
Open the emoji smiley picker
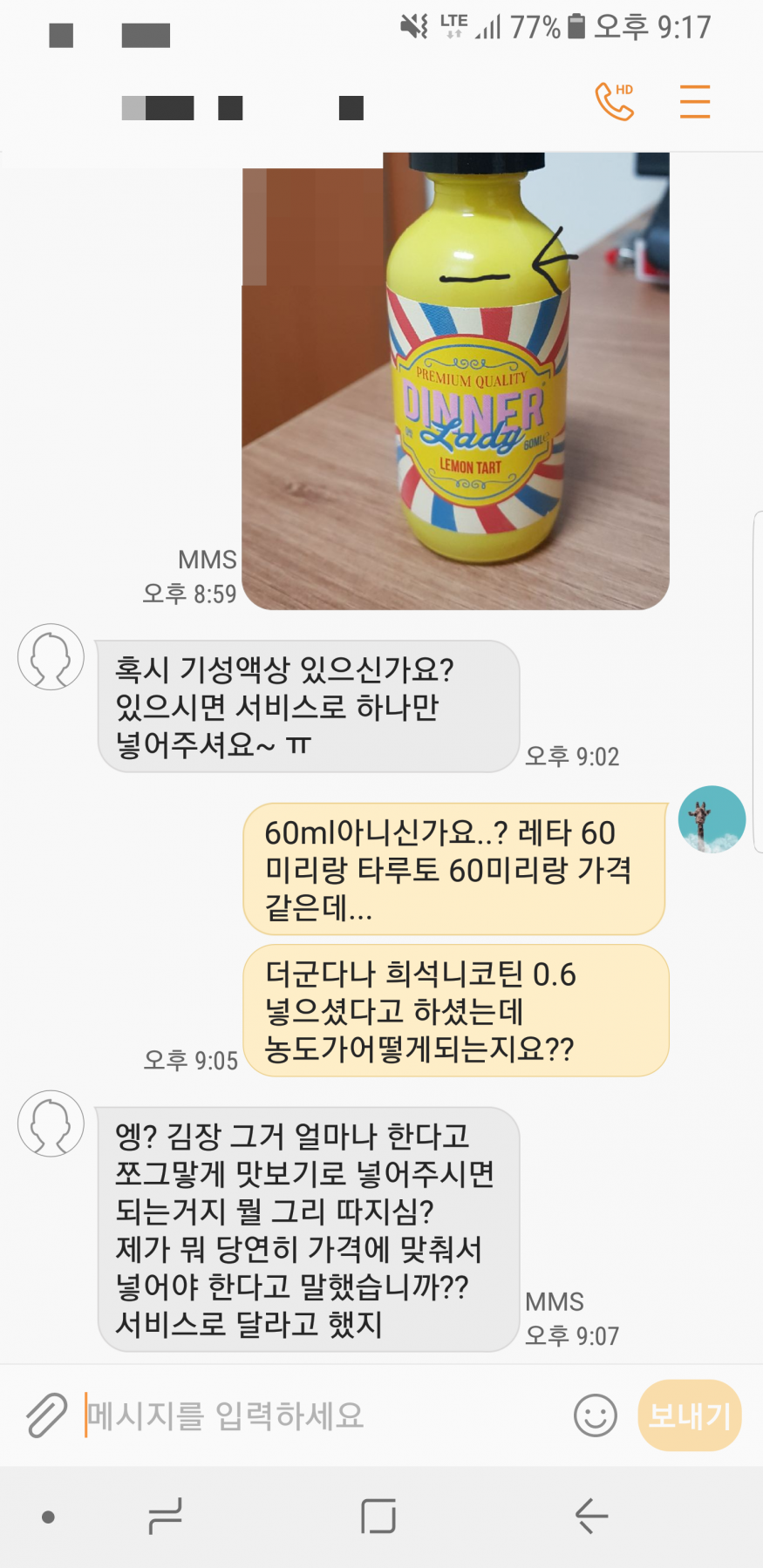(595, 1415)
